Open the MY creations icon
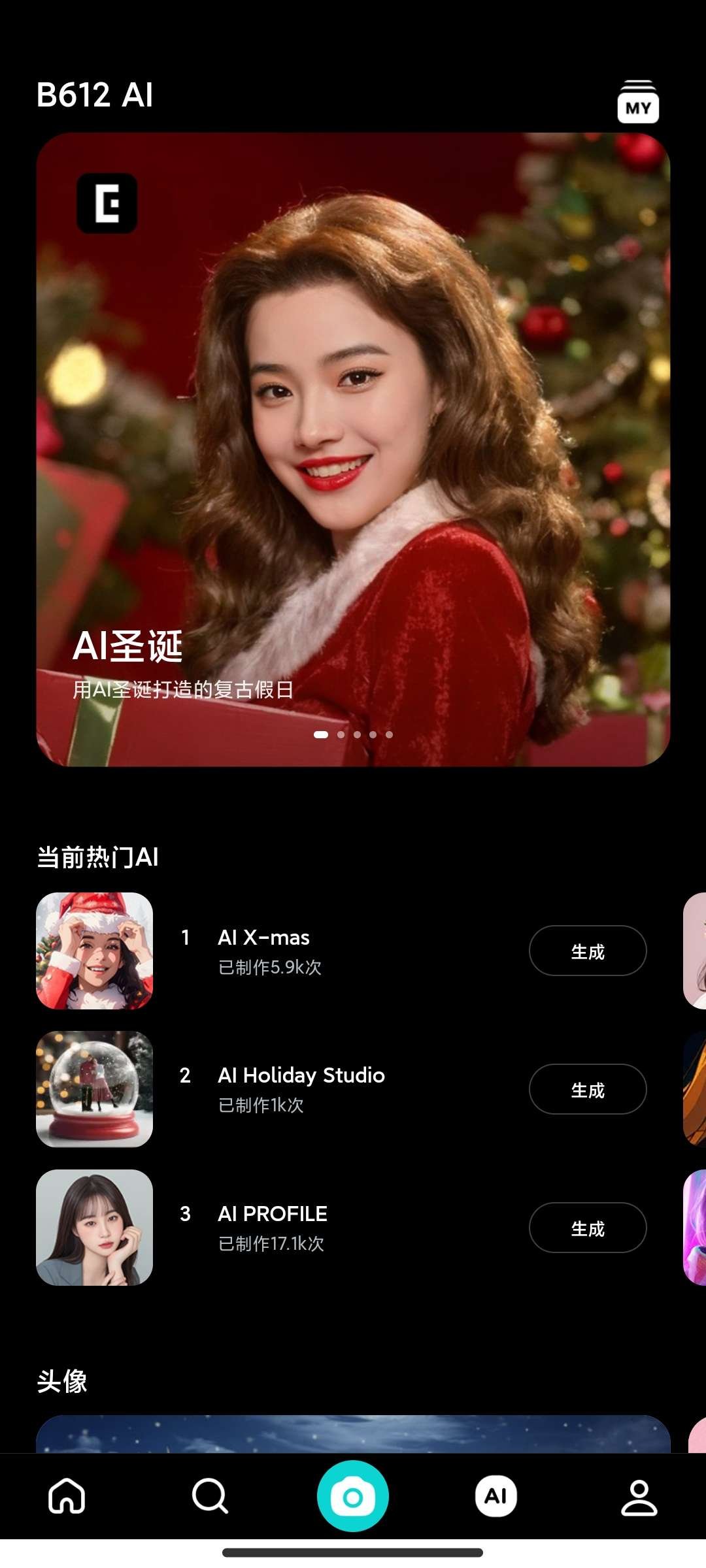This screenshot has height=1568, width=706. [x=638, y=103]
